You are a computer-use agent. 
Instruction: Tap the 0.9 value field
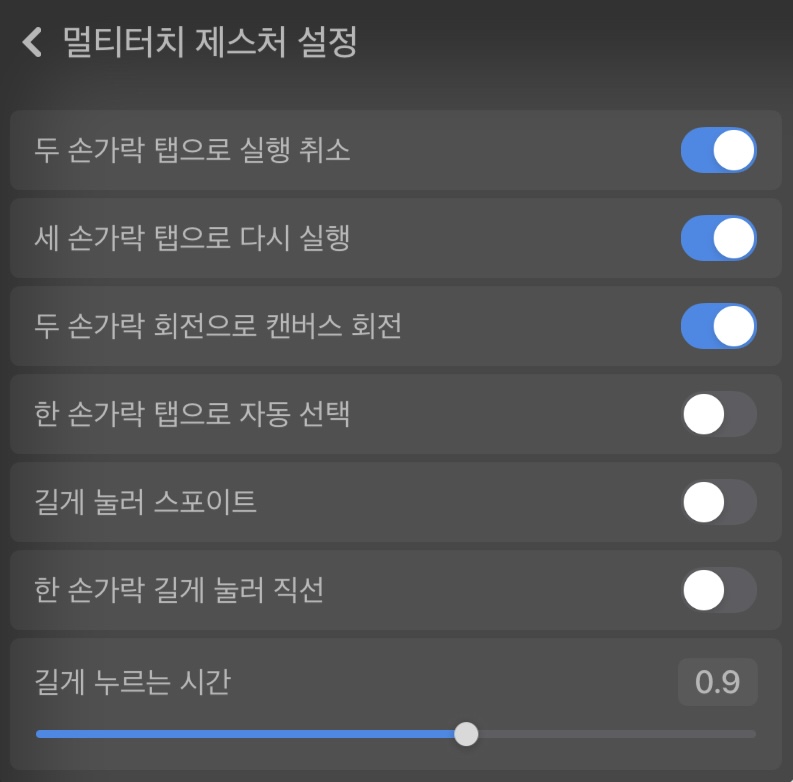[717, 683]
